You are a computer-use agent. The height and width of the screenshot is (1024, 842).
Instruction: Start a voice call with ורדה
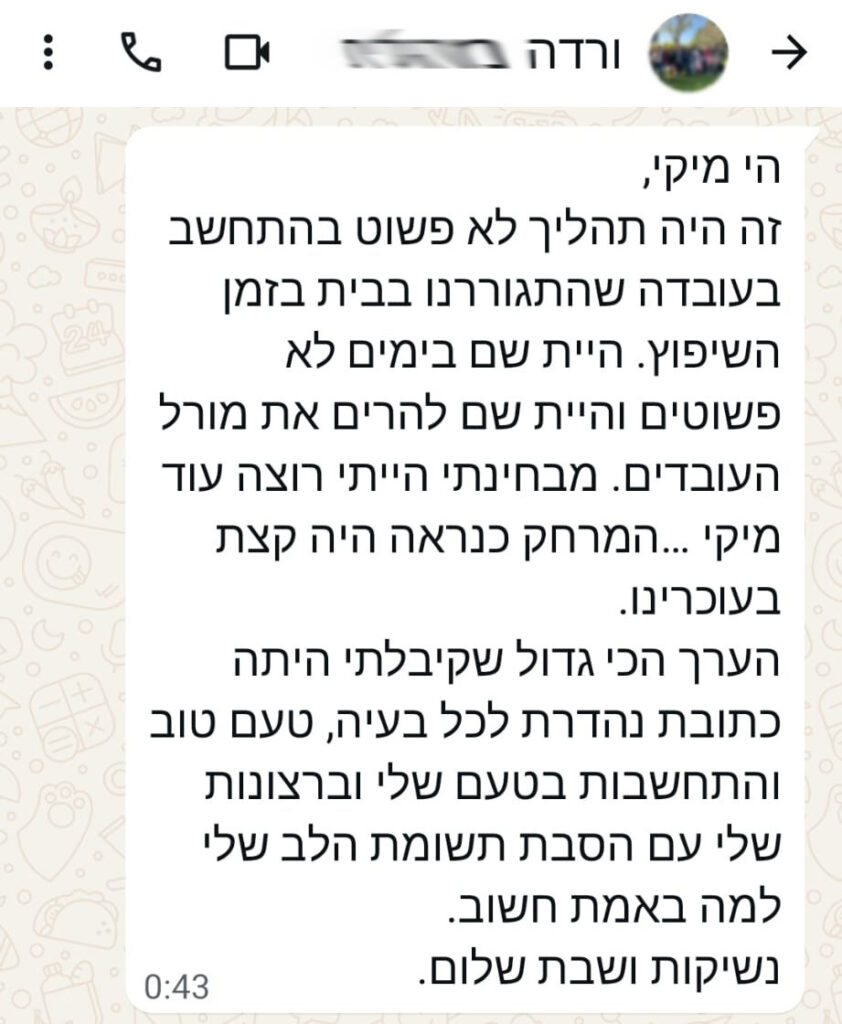pyautogui.click(x=141, y=53)
